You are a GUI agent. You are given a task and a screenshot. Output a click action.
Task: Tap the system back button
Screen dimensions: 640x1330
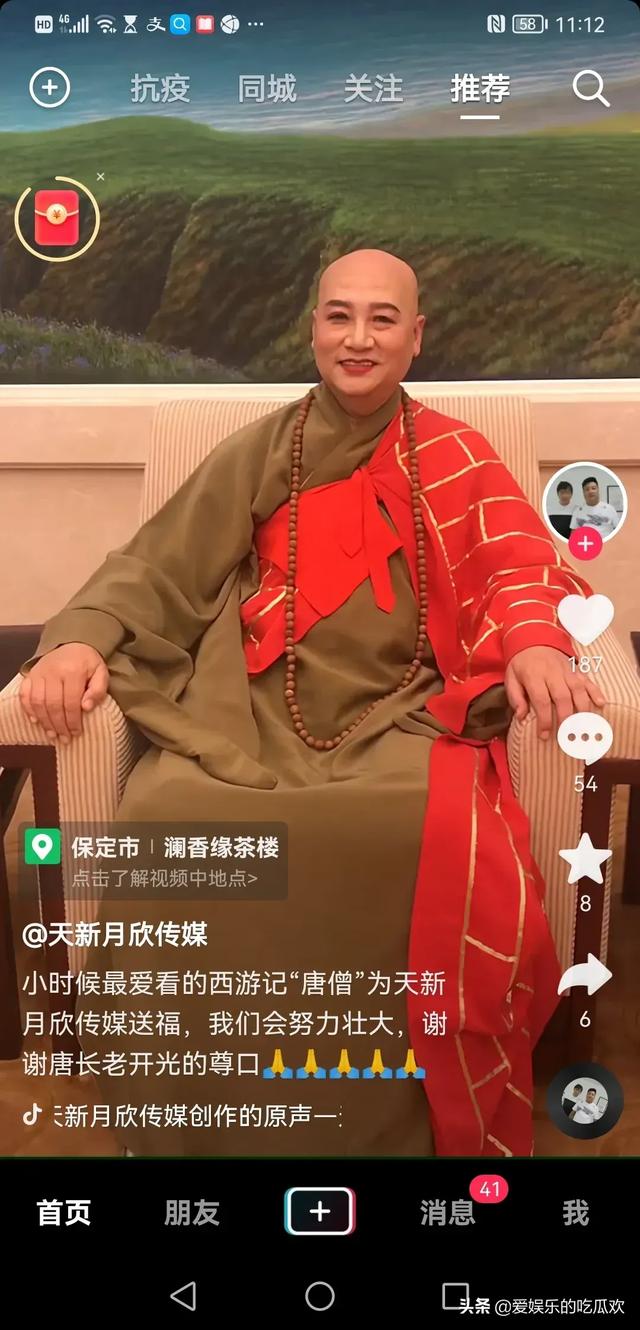[183, 1296]
